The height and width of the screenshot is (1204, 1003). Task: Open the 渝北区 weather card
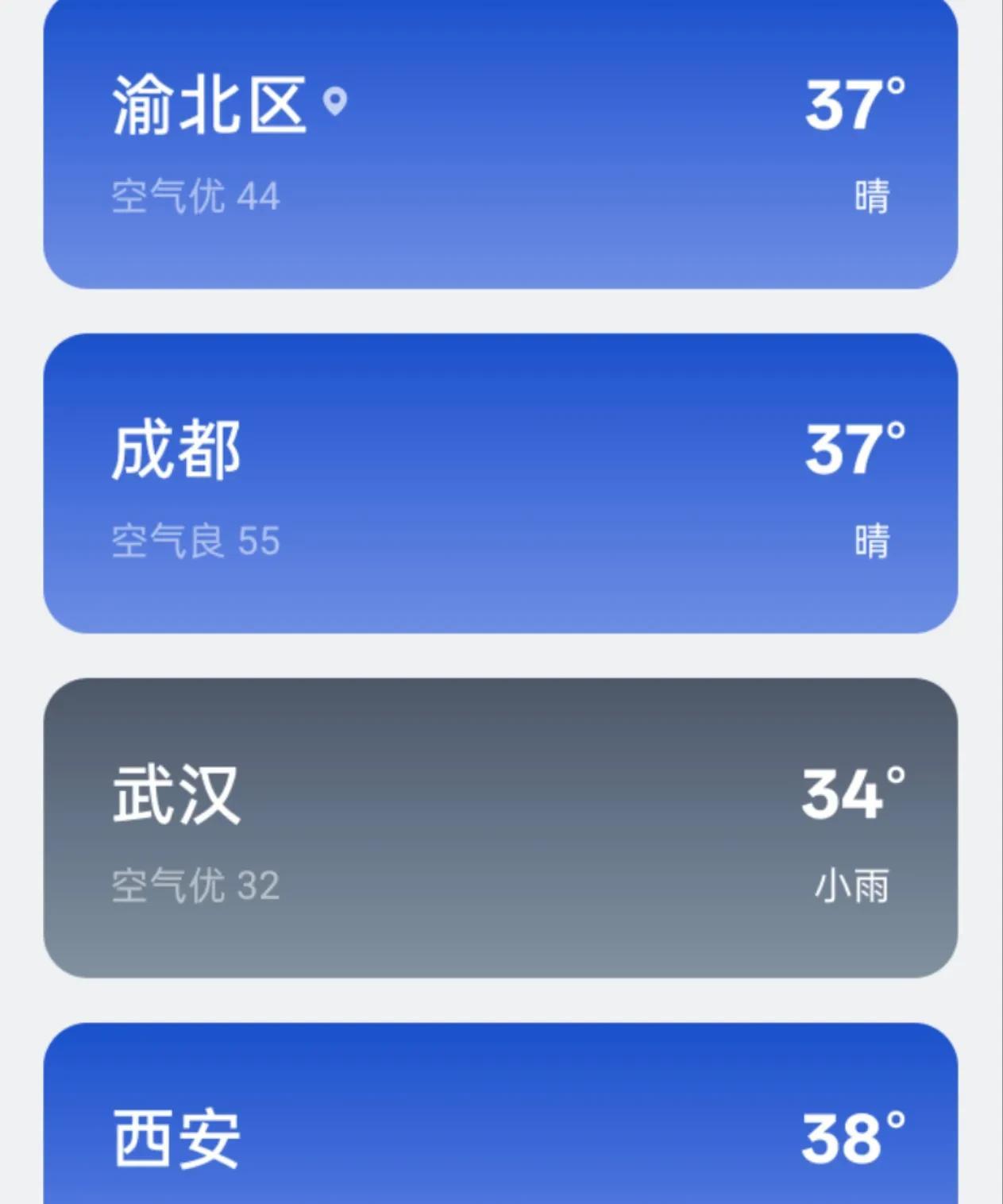pyautogui.click(x=500, y=145)
